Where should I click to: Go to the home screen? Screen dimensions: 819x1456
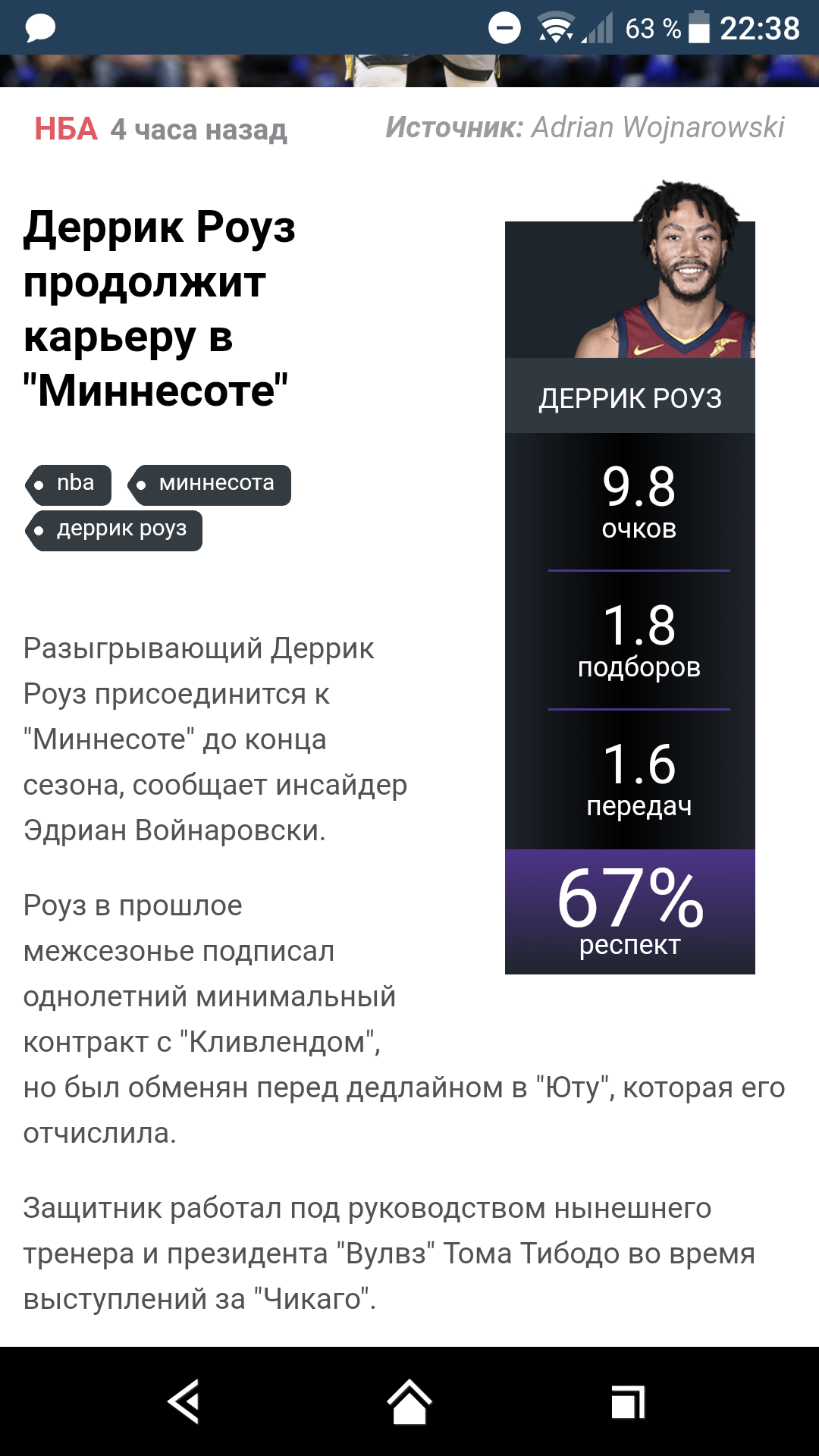tap(409, 1401)
